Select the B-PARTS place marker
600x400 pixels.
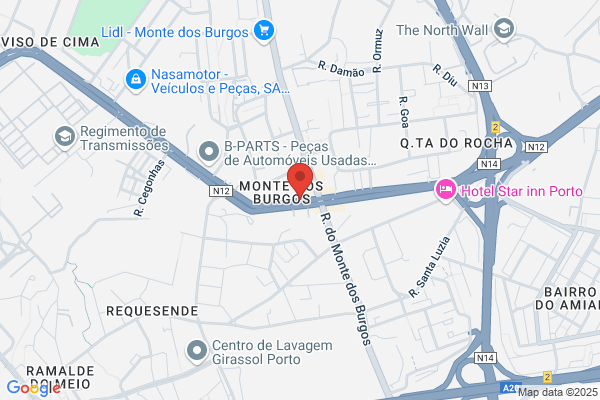[x=209, y=152]
